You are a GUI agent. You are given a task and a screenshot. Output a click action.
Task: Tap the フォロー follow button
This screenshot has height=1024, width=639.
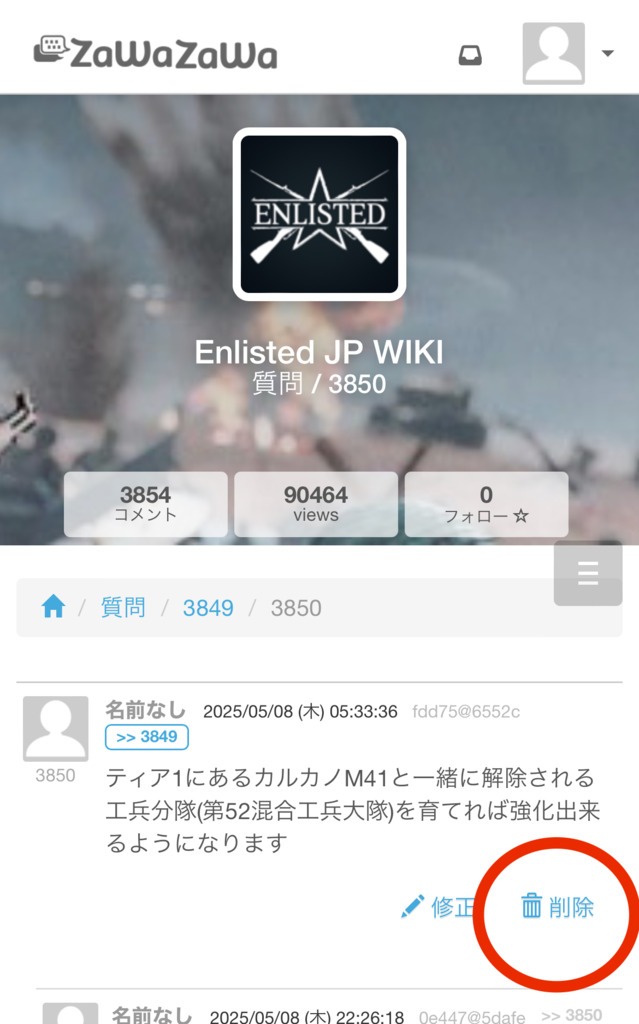pyautogui.click(x=486, y=504)
